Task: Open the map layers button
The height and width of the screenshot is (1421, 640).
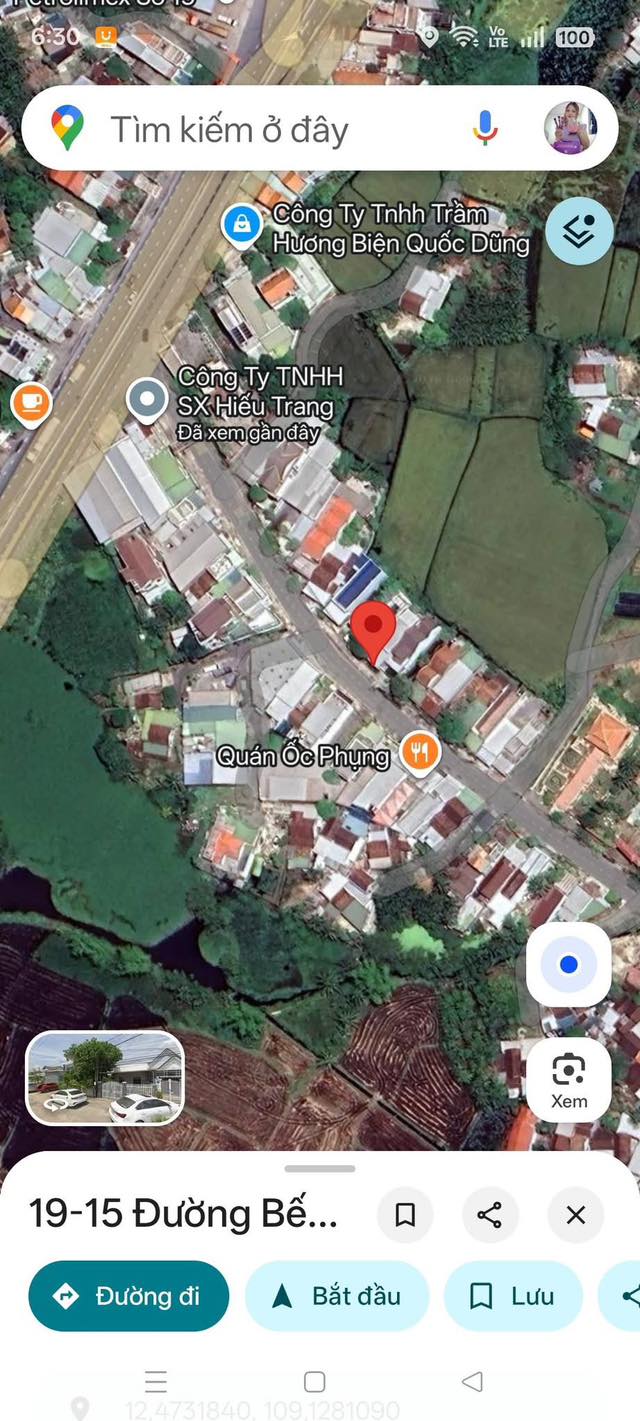Action: tap(579, 230)
